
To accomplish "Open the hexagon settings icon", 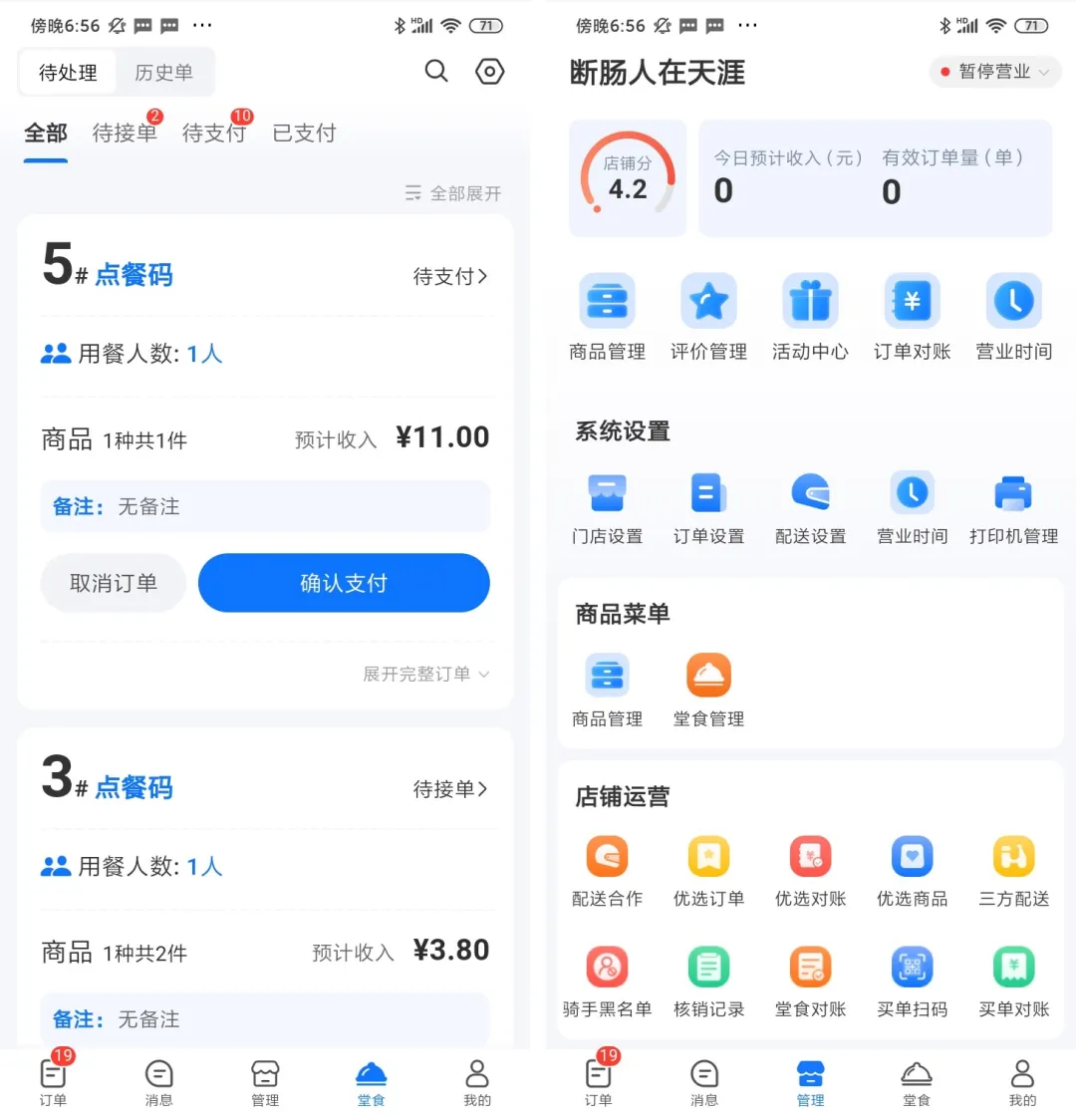I will [489, 71].
